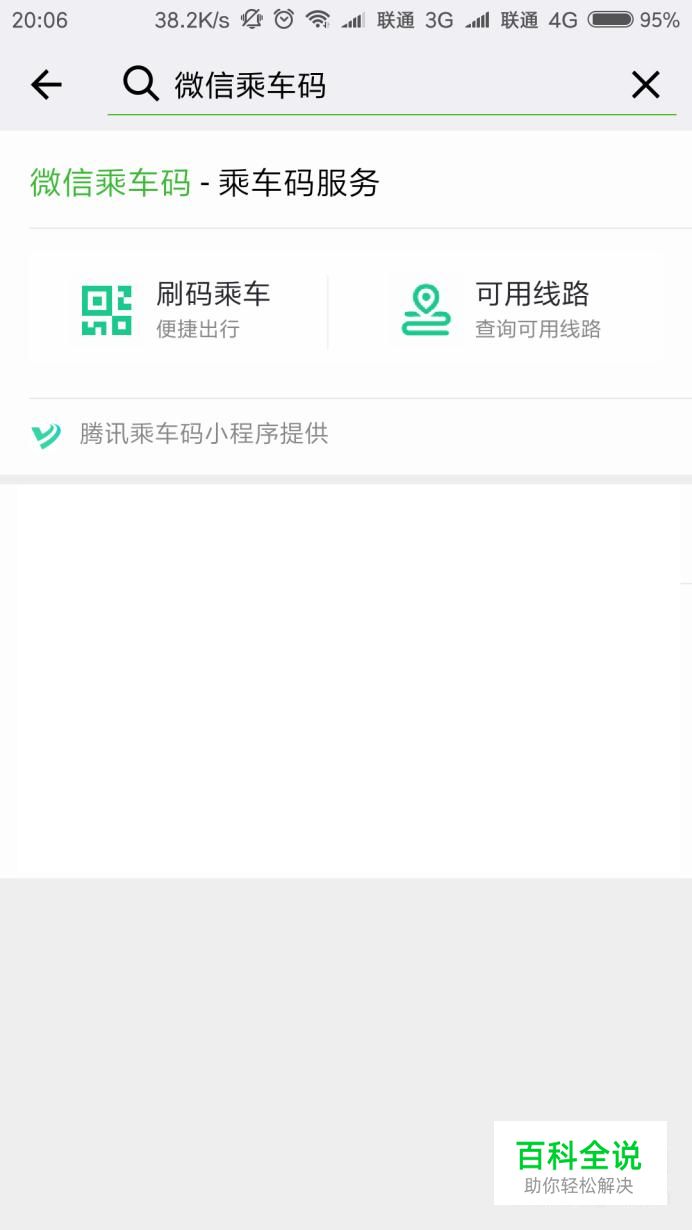Open 可用线路 to check available routes

(498, 309)
